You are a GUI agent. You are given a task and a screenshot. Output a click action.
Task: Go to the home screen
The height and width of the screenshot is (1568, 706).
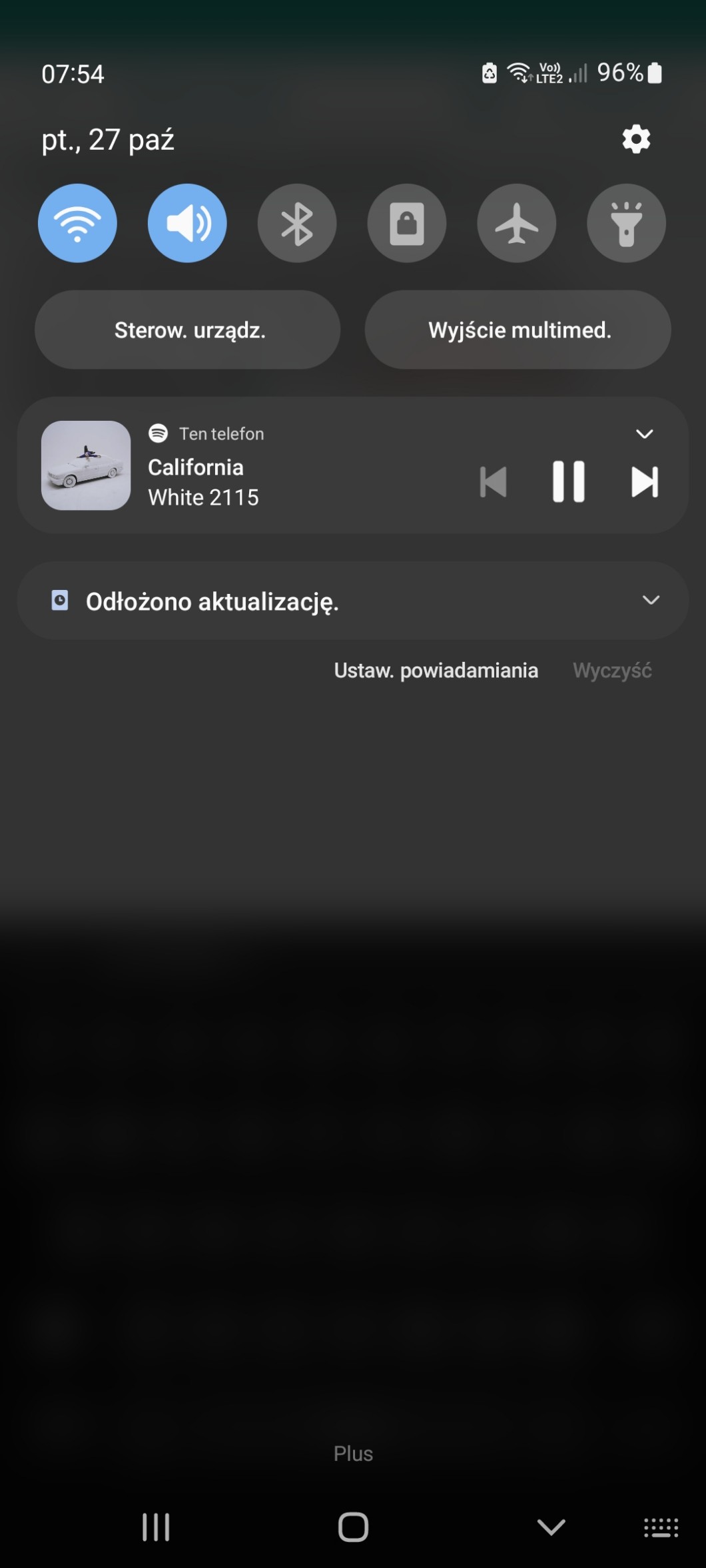353,1527
